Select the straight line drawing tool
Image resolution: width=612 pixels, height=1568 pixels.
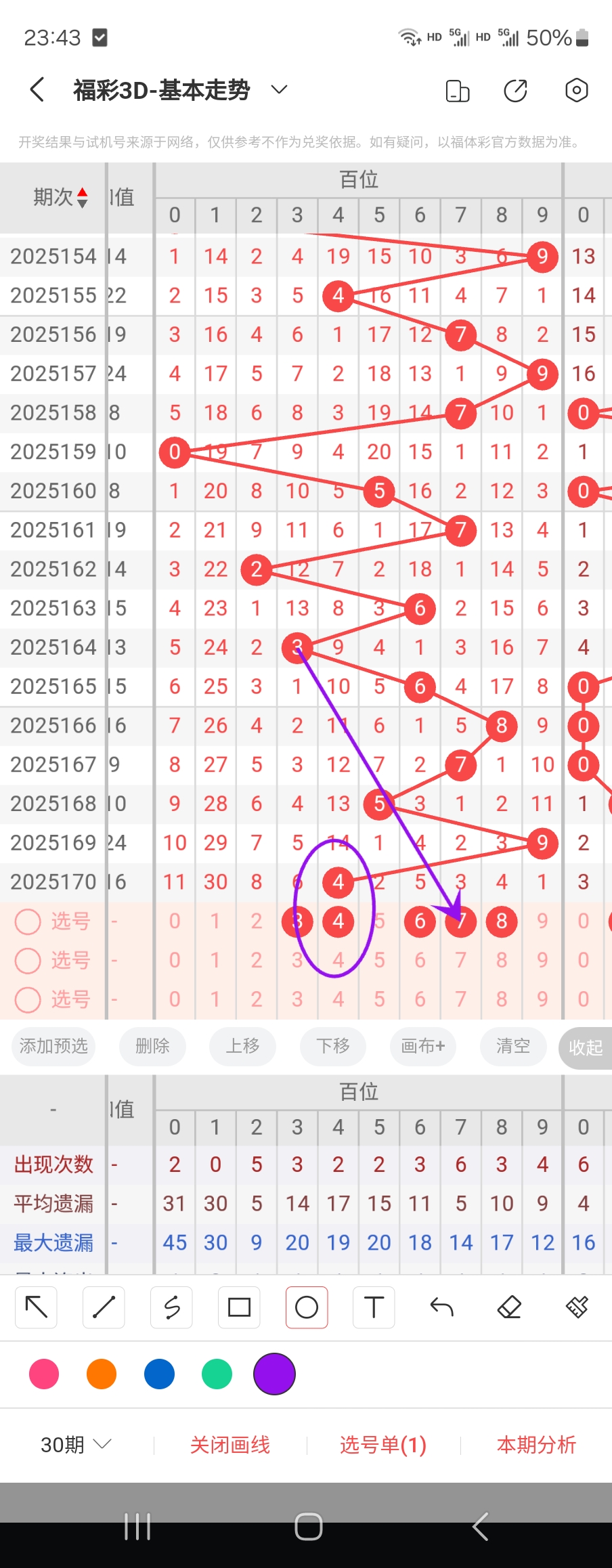104,1307
